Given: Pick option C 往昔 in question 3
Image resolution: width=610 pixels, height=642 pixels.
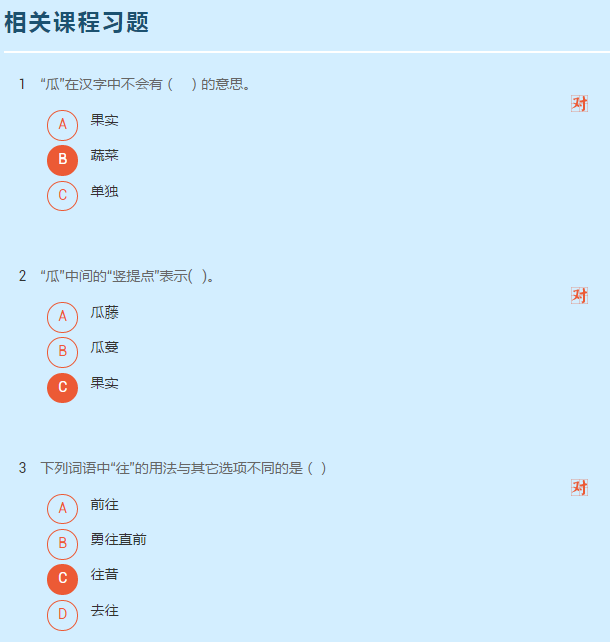Looking at the screenshot, I should tap(62, 579).
